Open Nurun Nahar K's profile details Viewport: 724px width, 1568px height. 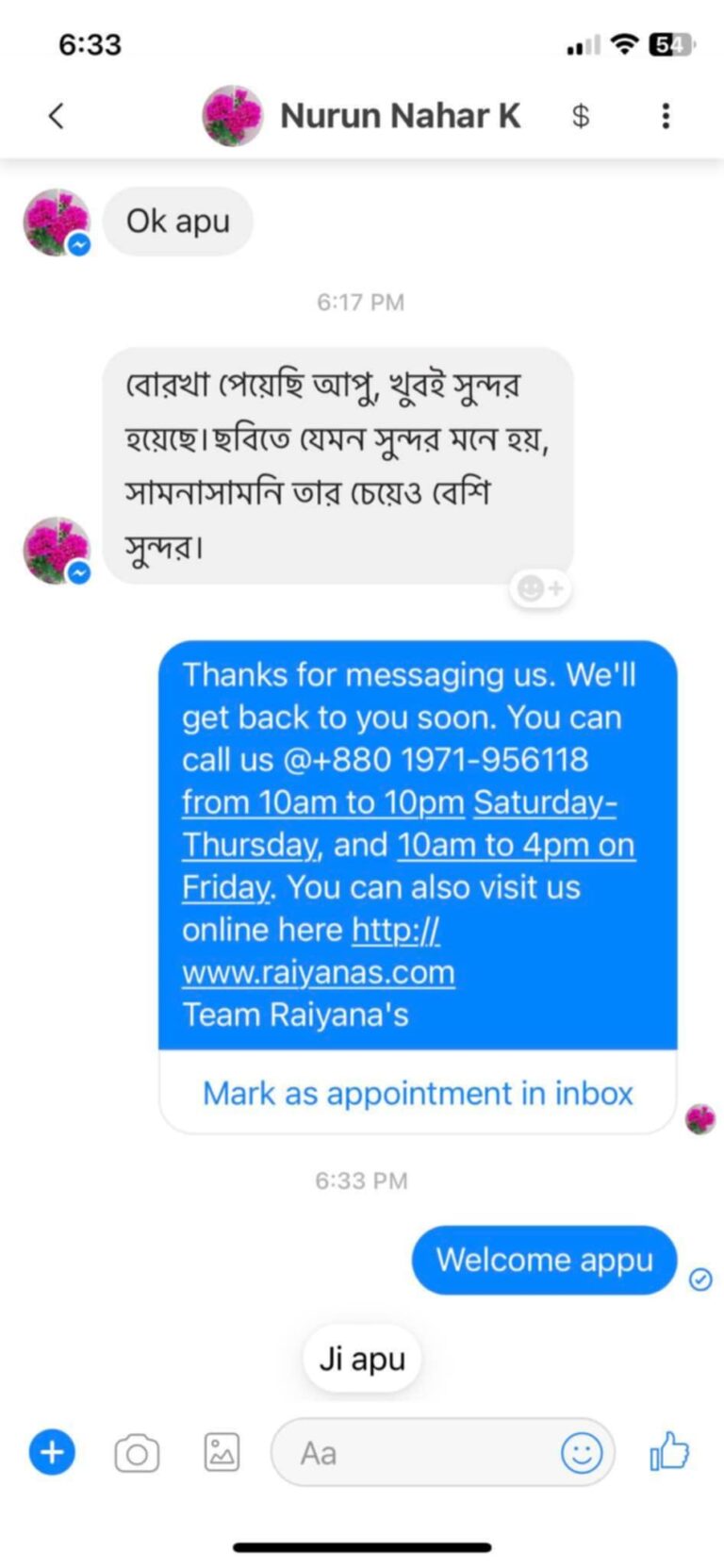click(399, 116)
